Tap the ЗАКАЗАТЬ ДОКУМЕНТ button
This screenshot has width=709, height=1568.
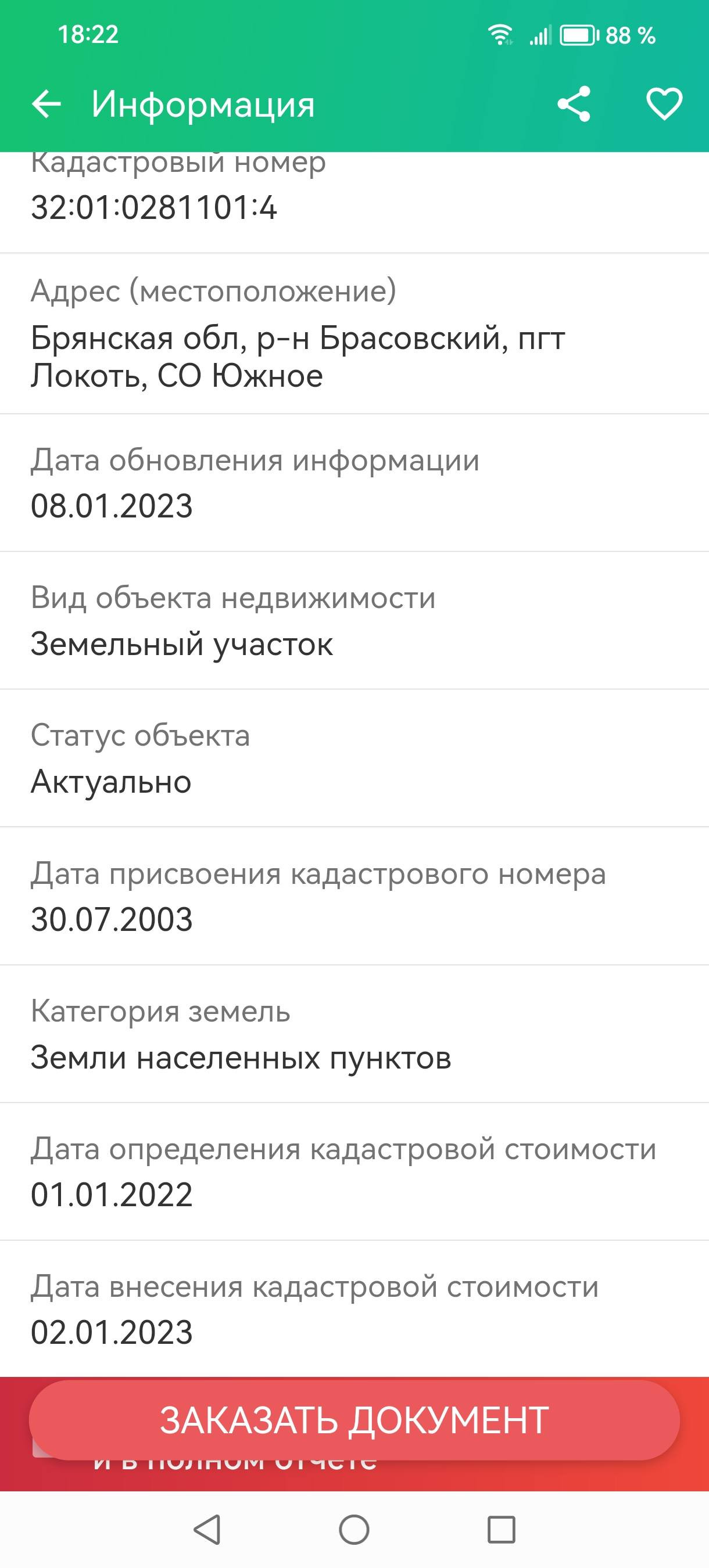coord(354,1419)
